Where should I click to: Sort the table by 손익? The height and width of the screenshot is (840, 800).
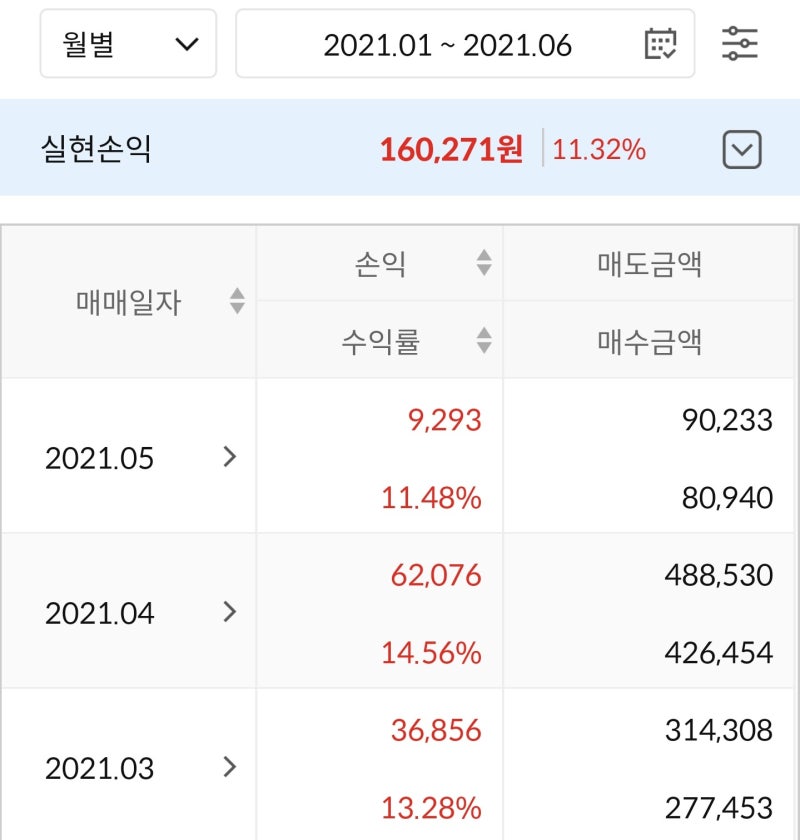(484, 264)
